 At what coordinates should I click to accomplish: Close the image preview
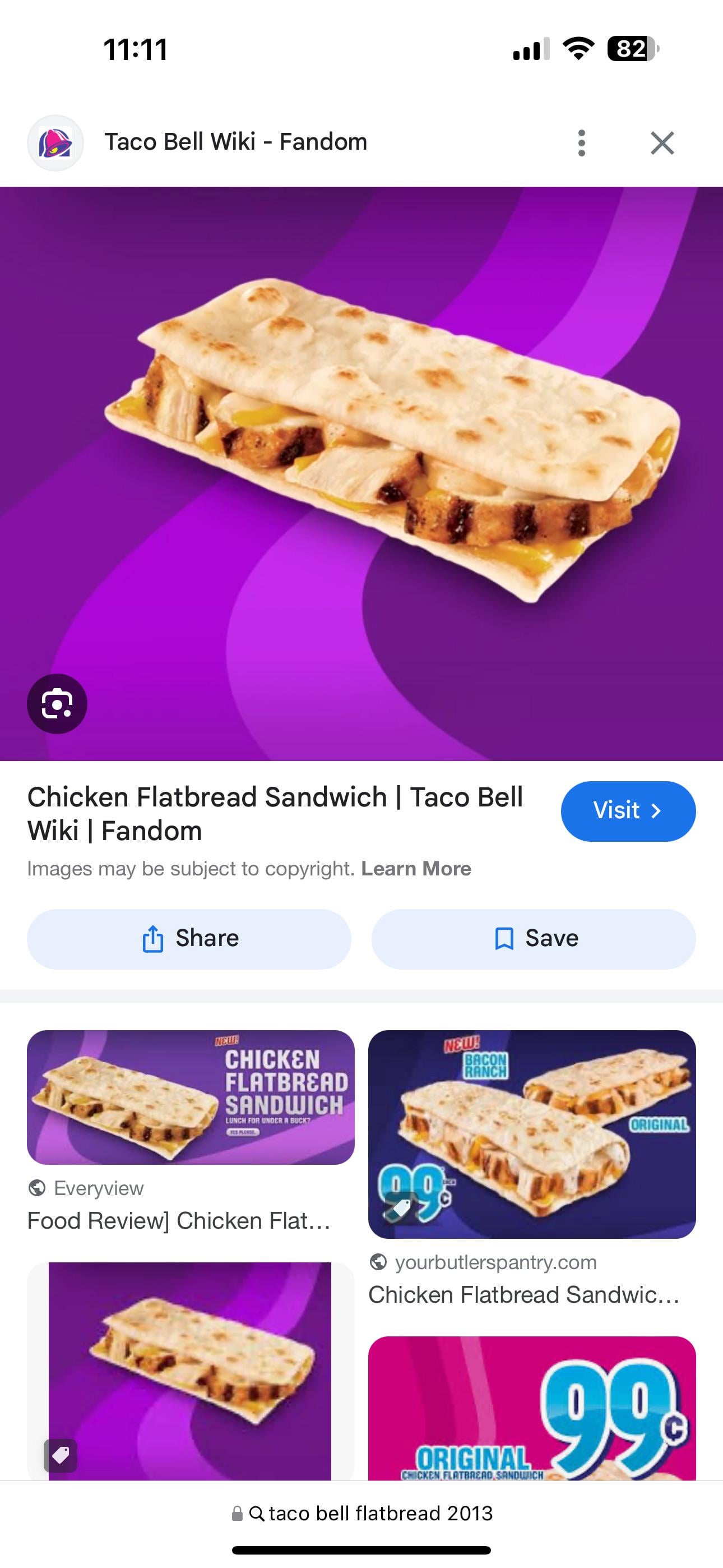pyautogui.click(x=662, y=143)
